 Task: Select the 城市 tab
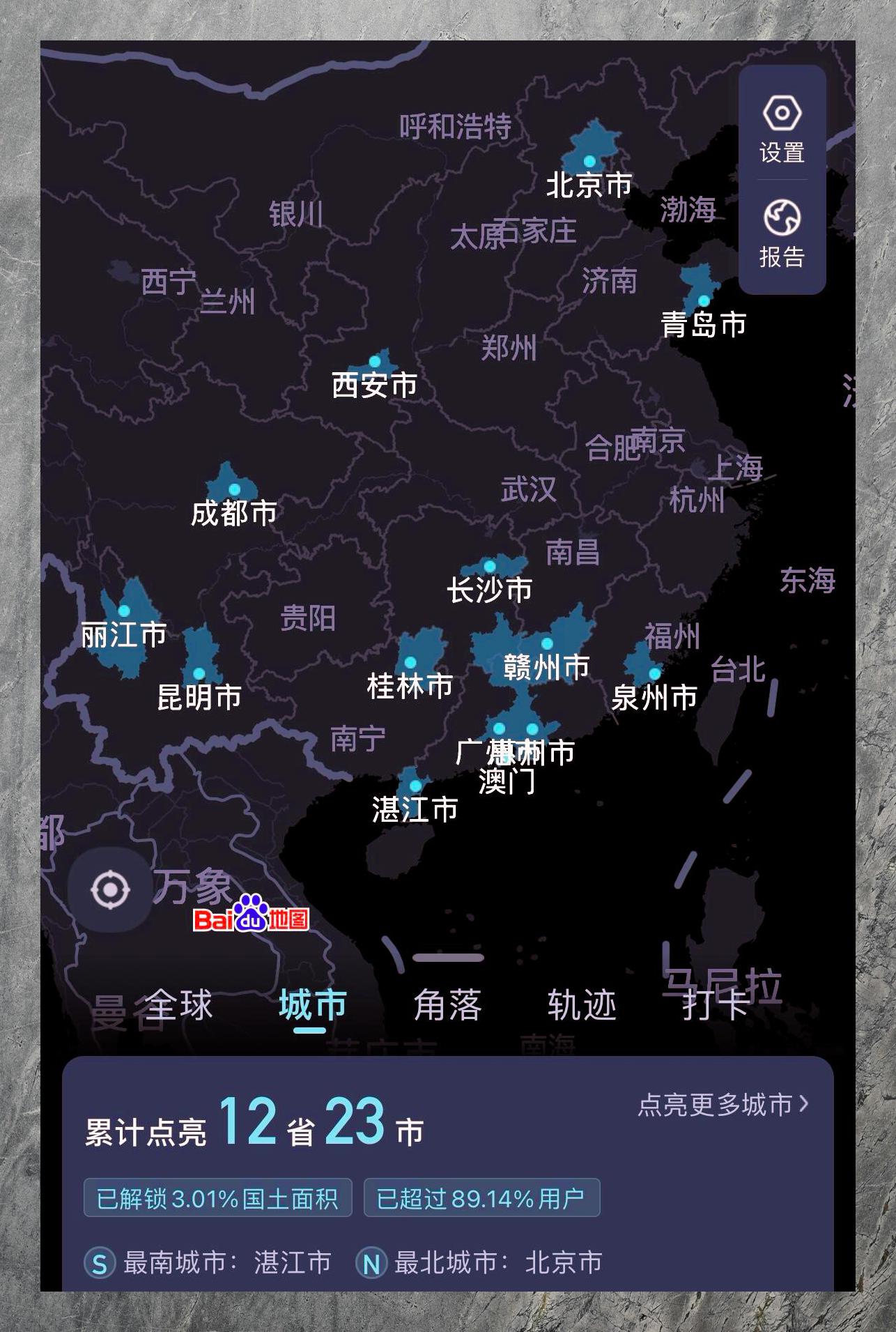coord(312,1004)
